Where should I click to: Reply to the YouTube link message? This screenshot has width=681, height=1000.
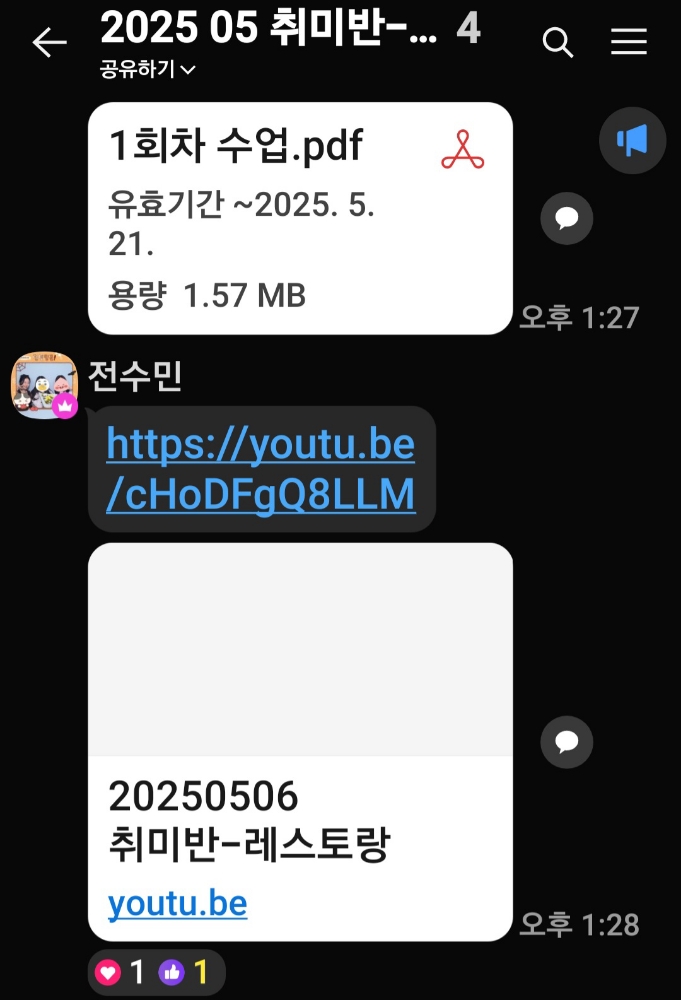click(567, 742)
